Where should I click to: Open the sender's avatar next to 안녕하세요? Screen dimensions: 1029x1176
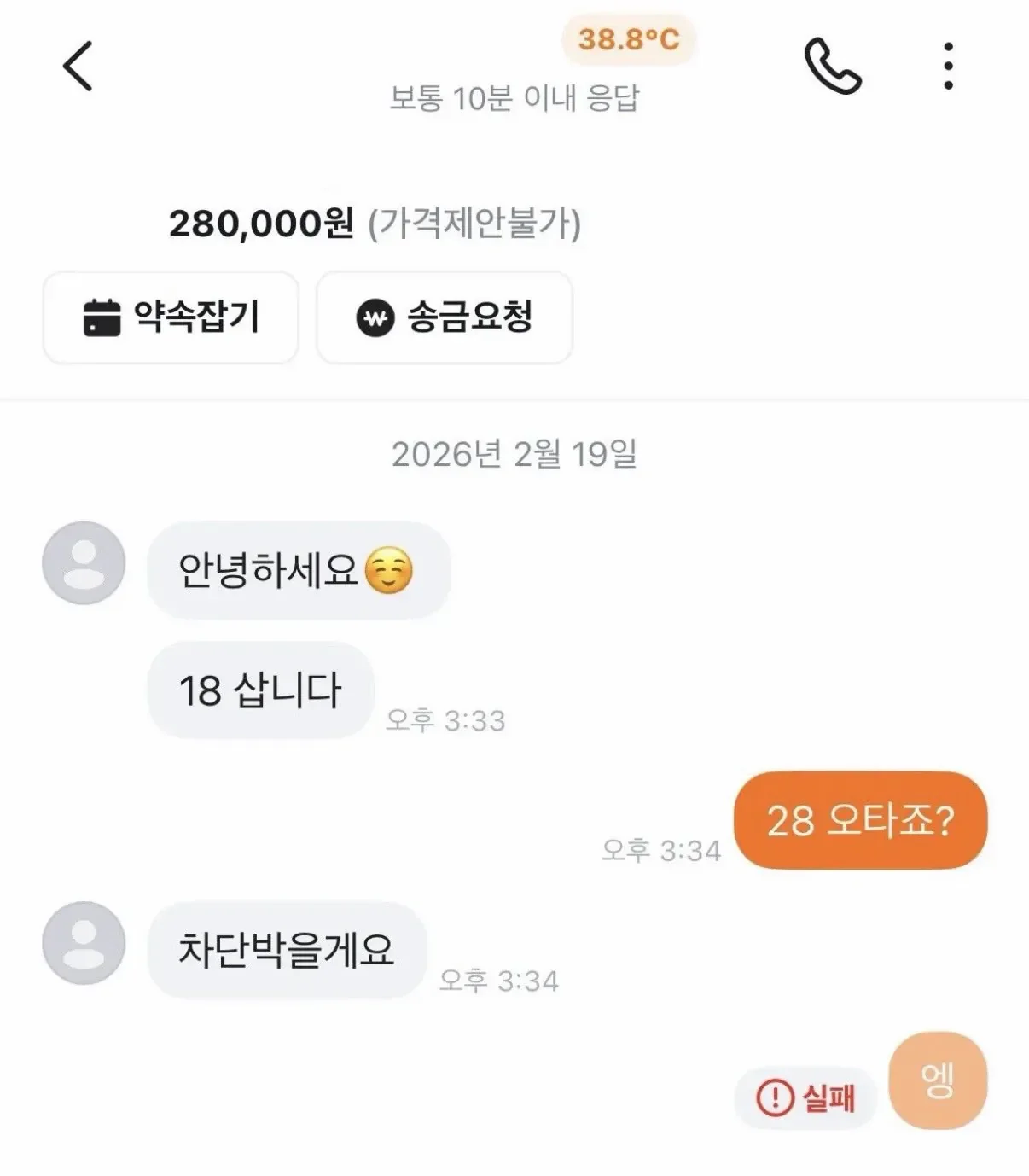tap(84, 563)
